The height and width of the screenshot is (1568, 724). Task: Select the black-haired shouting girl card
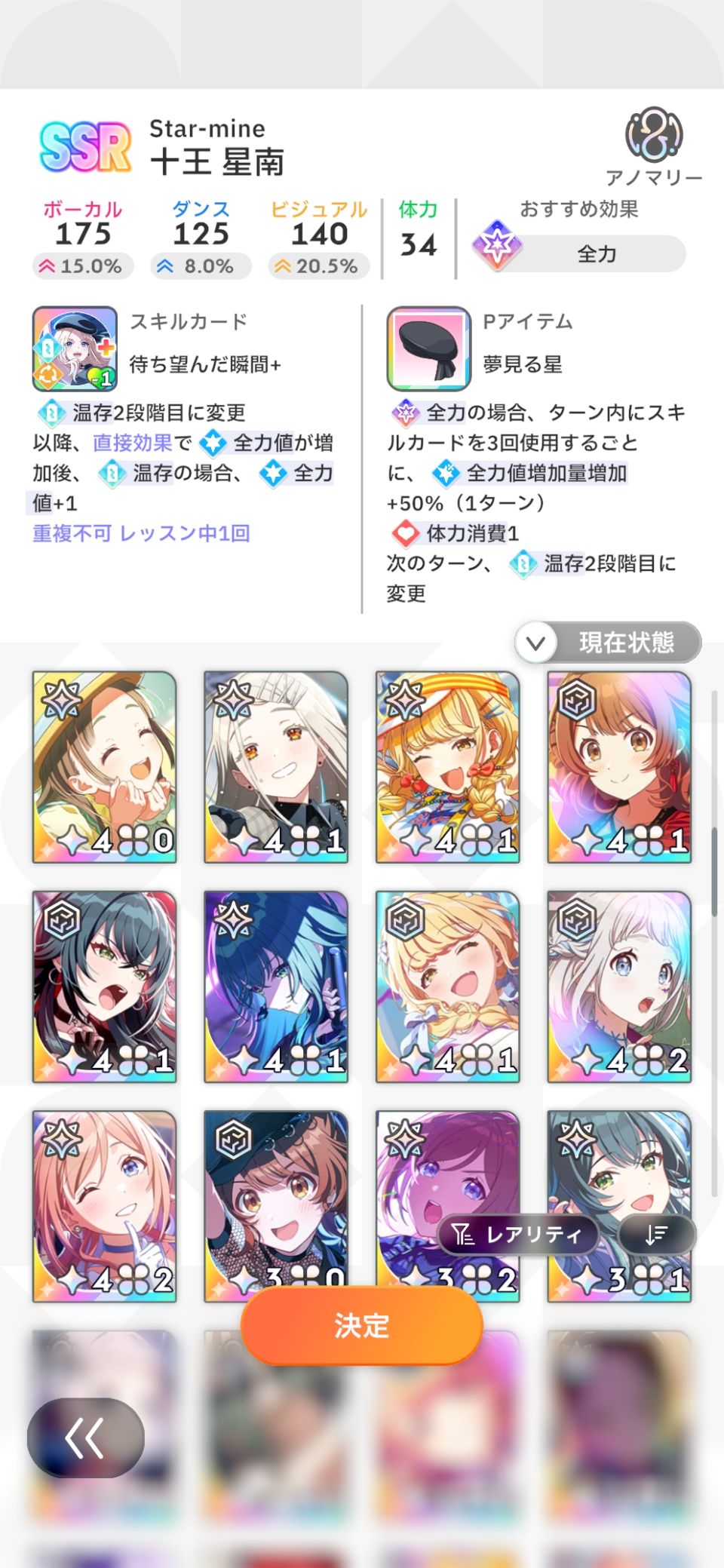[104, 987]
